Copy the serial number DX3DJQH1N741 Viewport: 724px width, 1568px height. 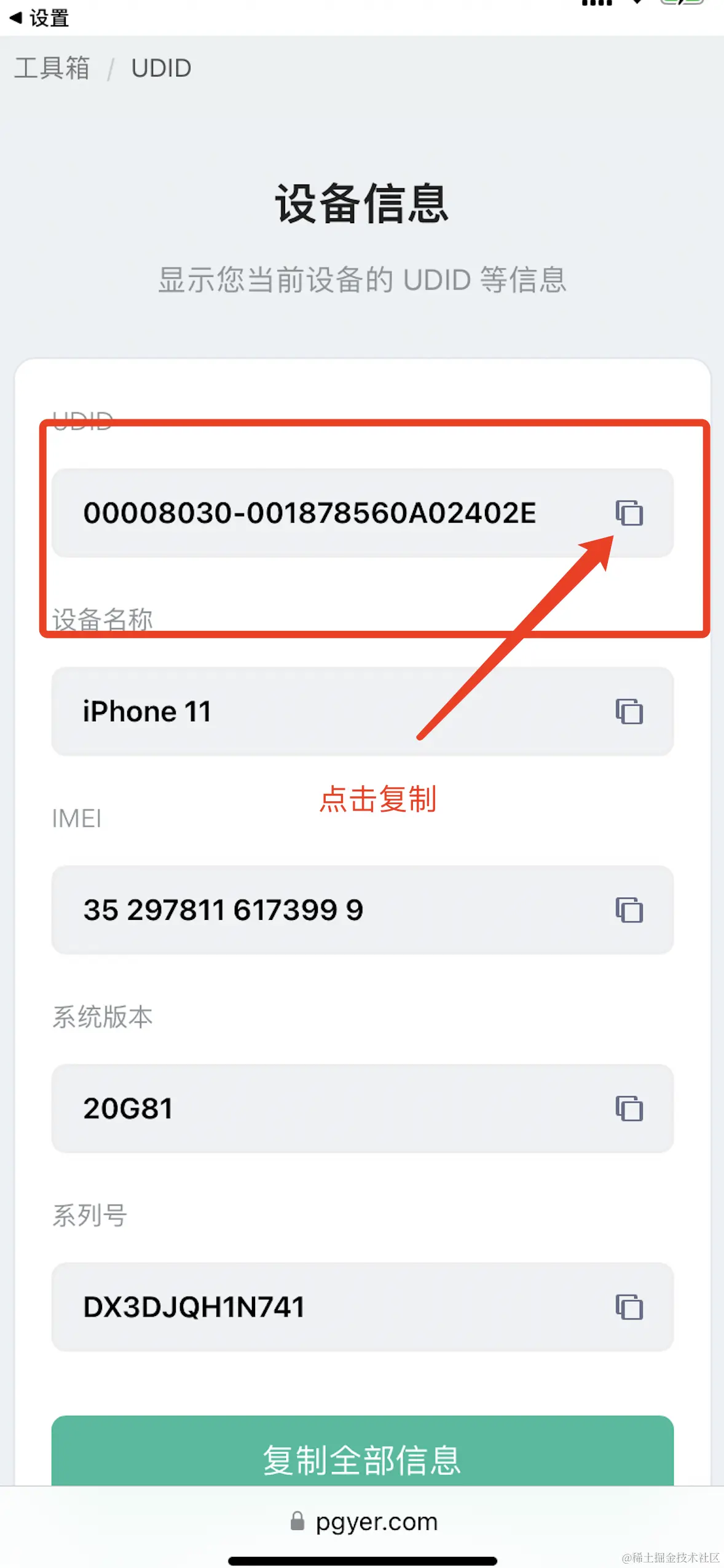[629, 1307]
